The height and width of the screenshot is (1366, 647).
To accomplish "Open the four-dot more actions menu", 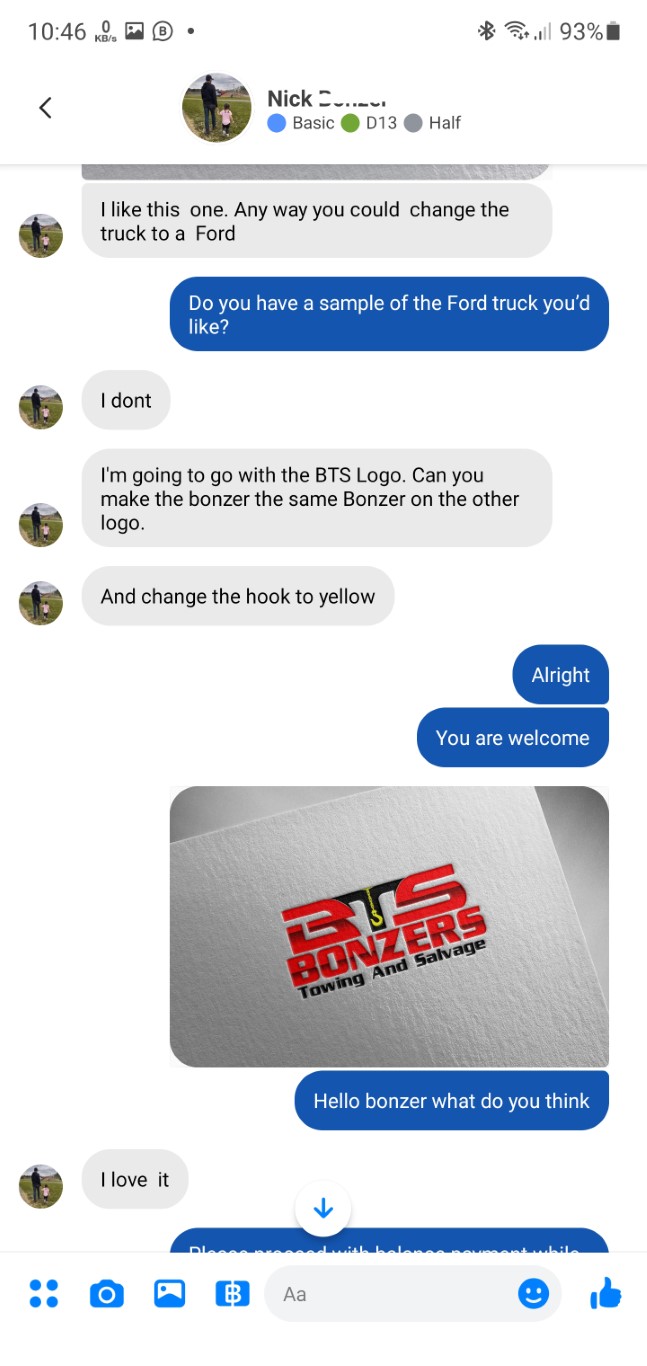I will (x=43, y=1294).
